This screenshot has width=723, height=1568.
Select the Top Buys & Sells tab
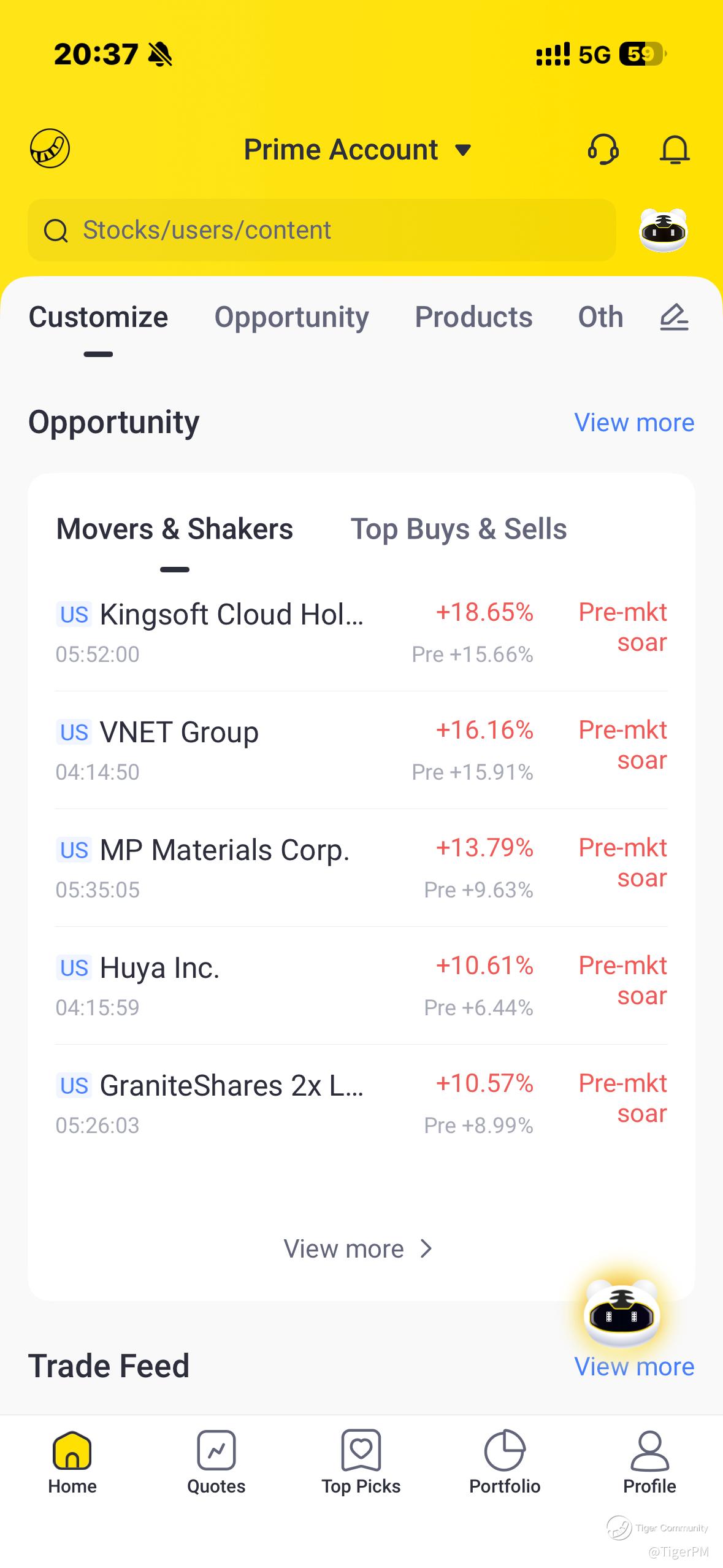click(459, 529)
